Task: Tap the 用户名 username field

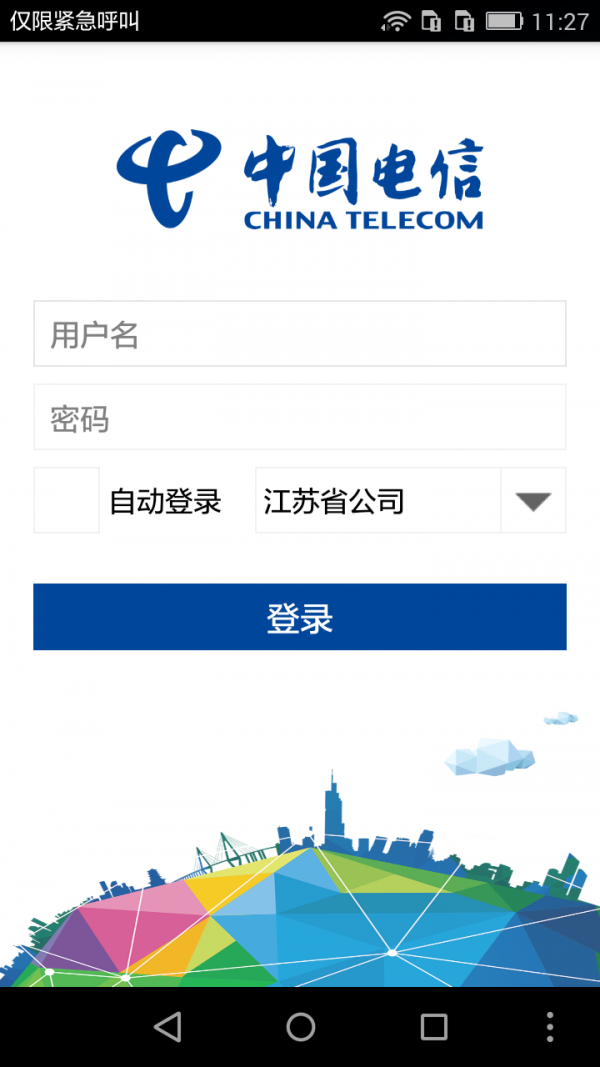Action: (300, 333)
